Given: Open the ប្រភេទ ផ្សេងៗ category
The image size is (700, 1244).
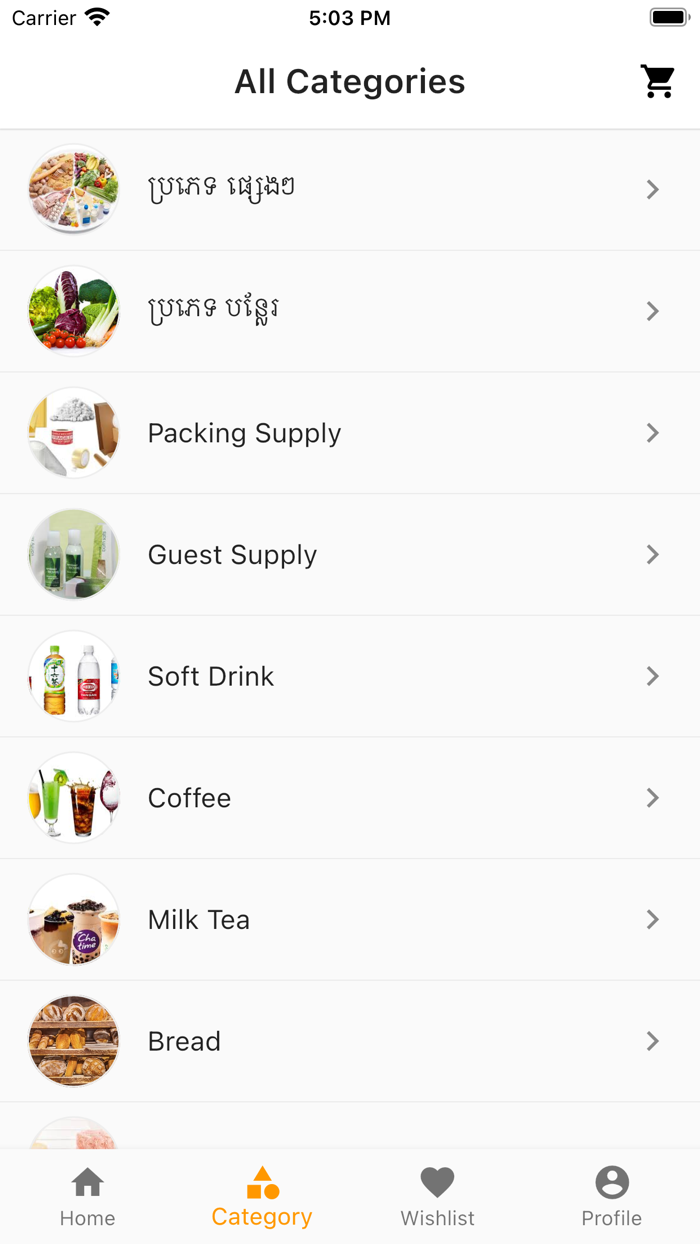Looking at the screenshot, I should (350, 189).
